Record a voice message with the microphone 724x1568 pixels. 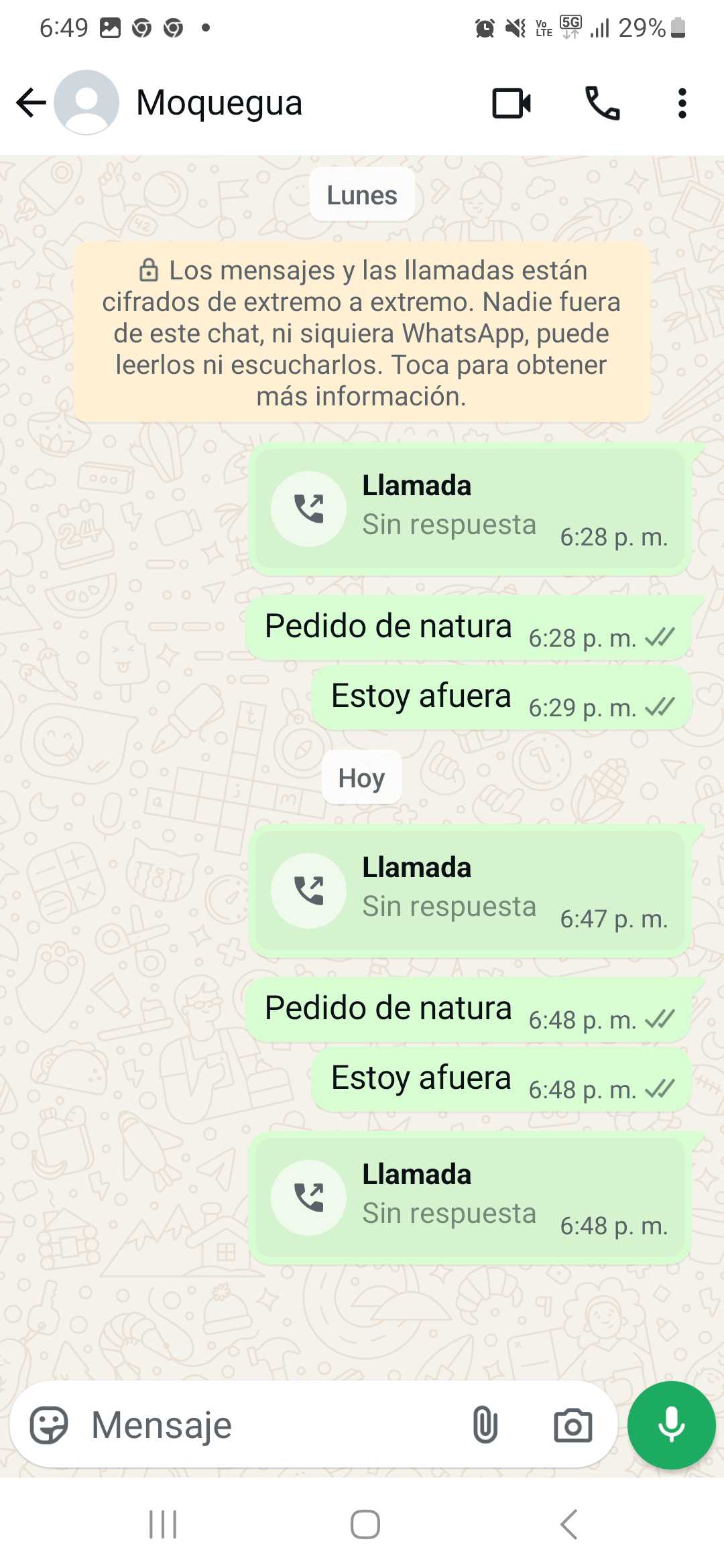click(671, 1425)
